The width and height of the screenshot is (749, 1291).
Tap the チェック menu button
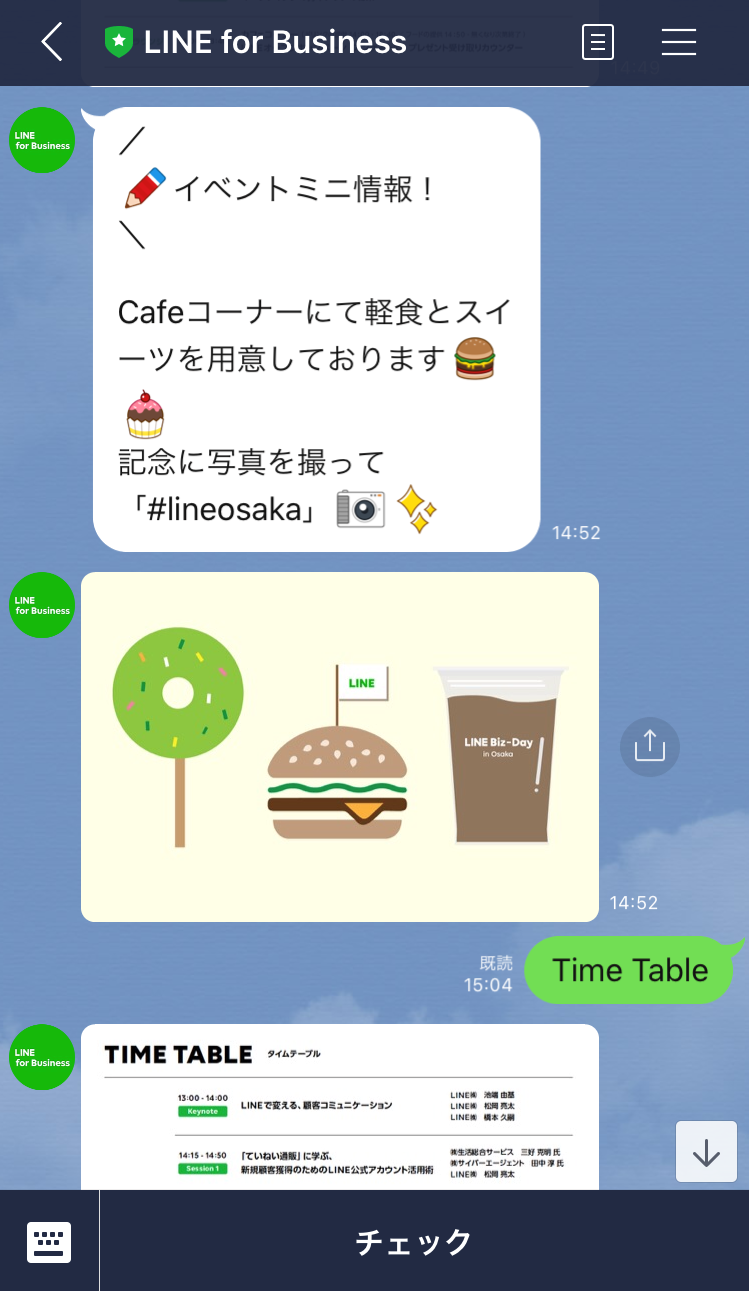click(x=414, y=1242)
